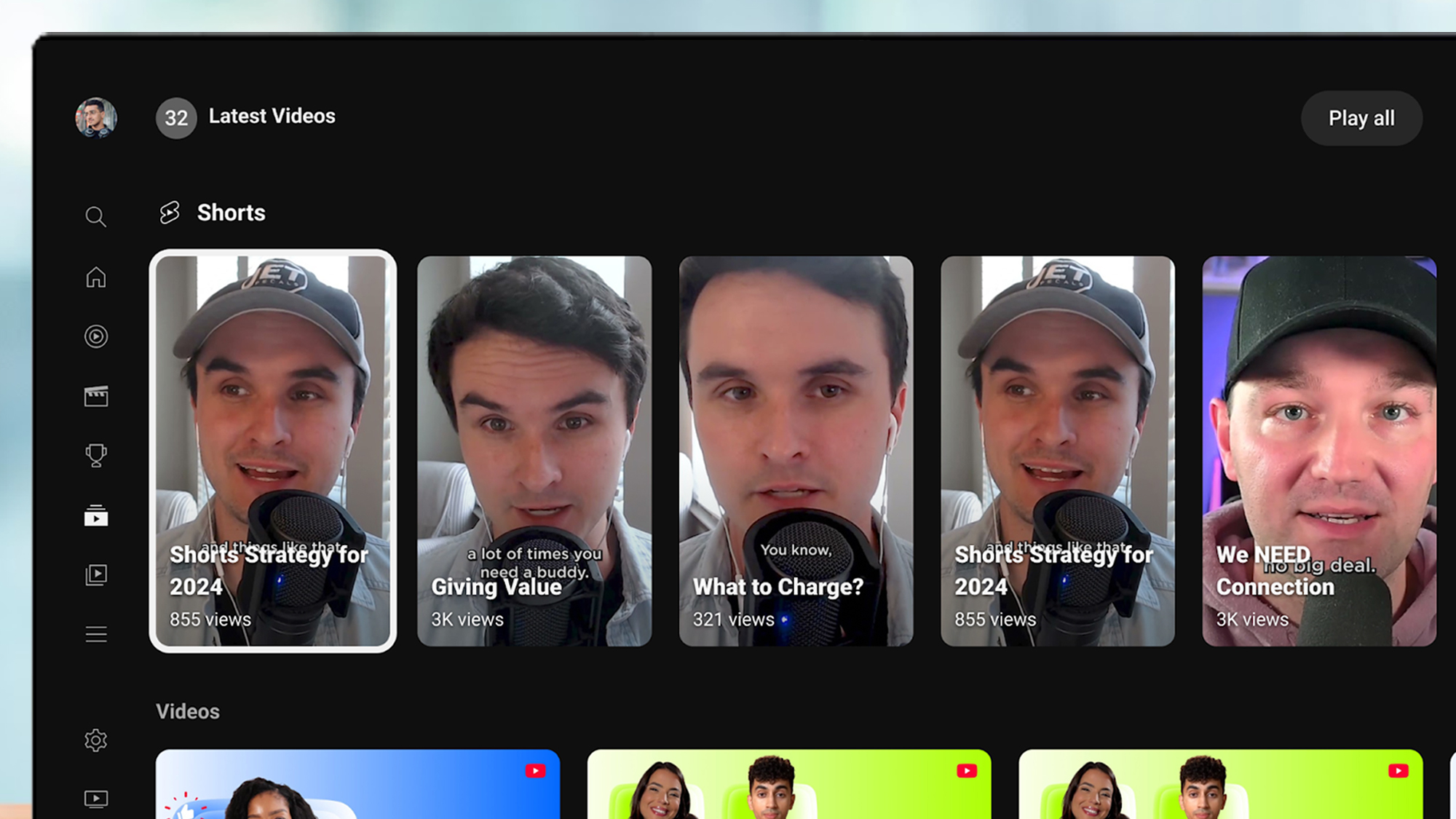Tap the Play all button
Image resolution: width=1456 pixels, height=819 pixels.
[1361, 118]
